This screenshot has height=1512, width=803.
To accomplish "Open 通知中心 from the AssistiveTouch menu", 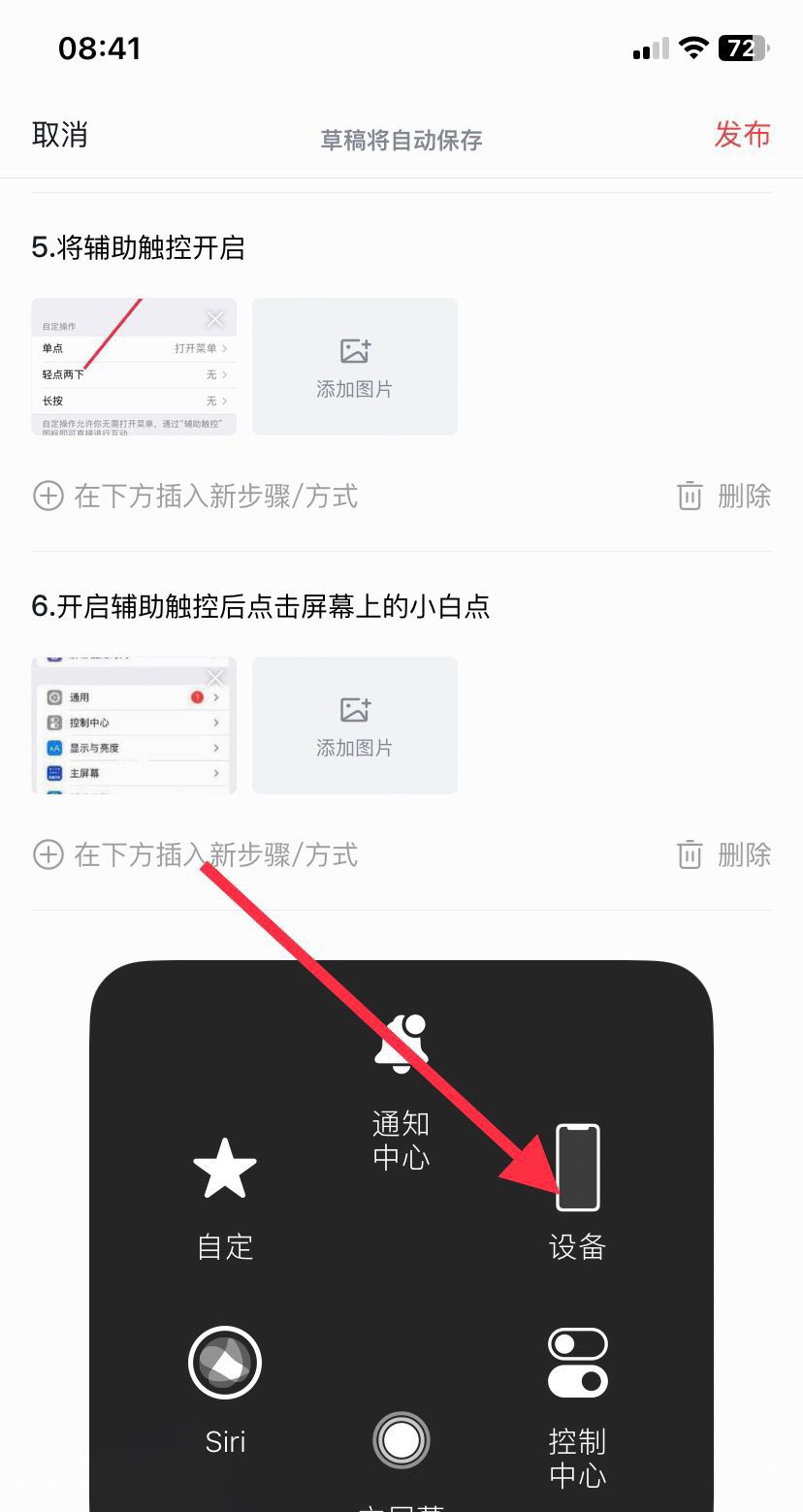I will pos(401,1088).
